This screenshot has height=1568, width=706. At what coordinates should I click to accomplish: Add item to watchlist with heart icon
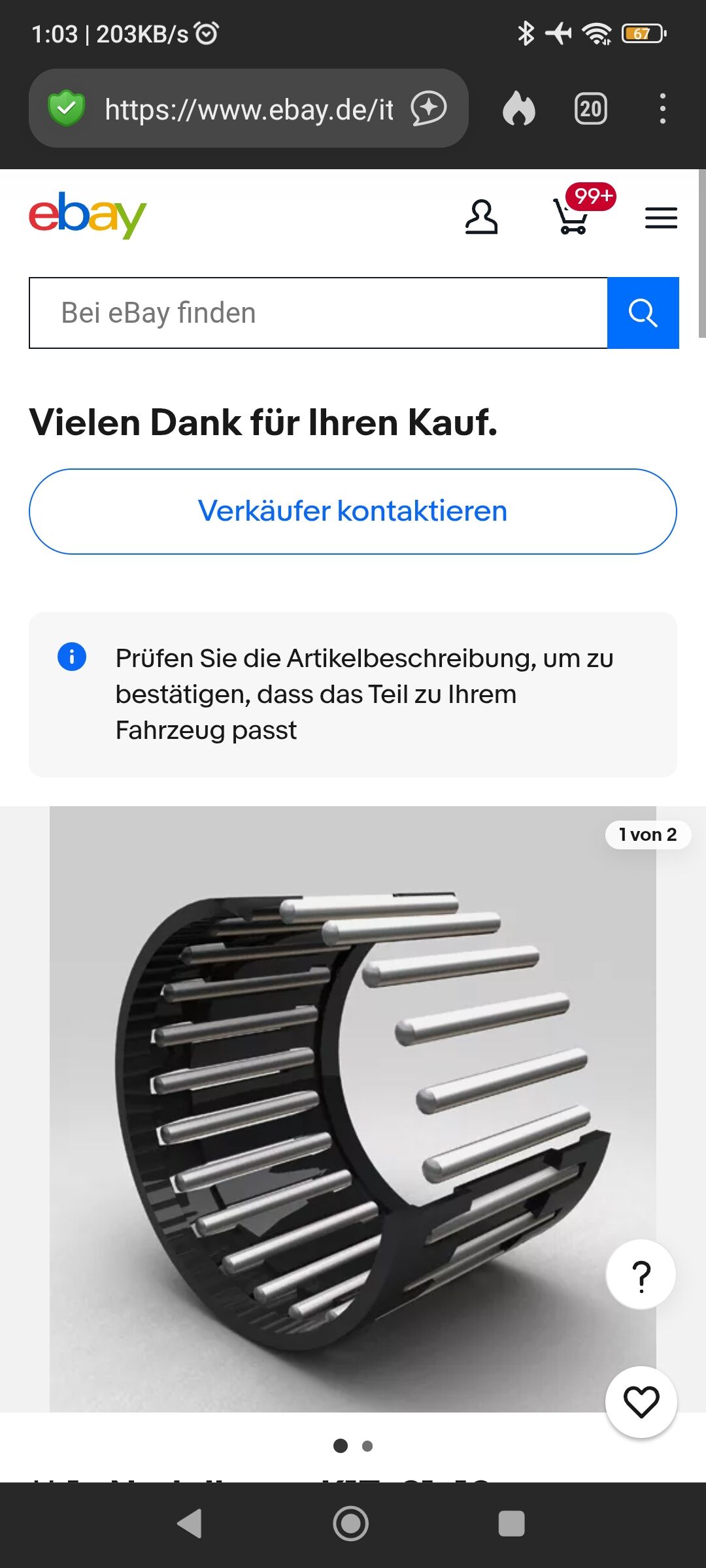click(641, 1402)
